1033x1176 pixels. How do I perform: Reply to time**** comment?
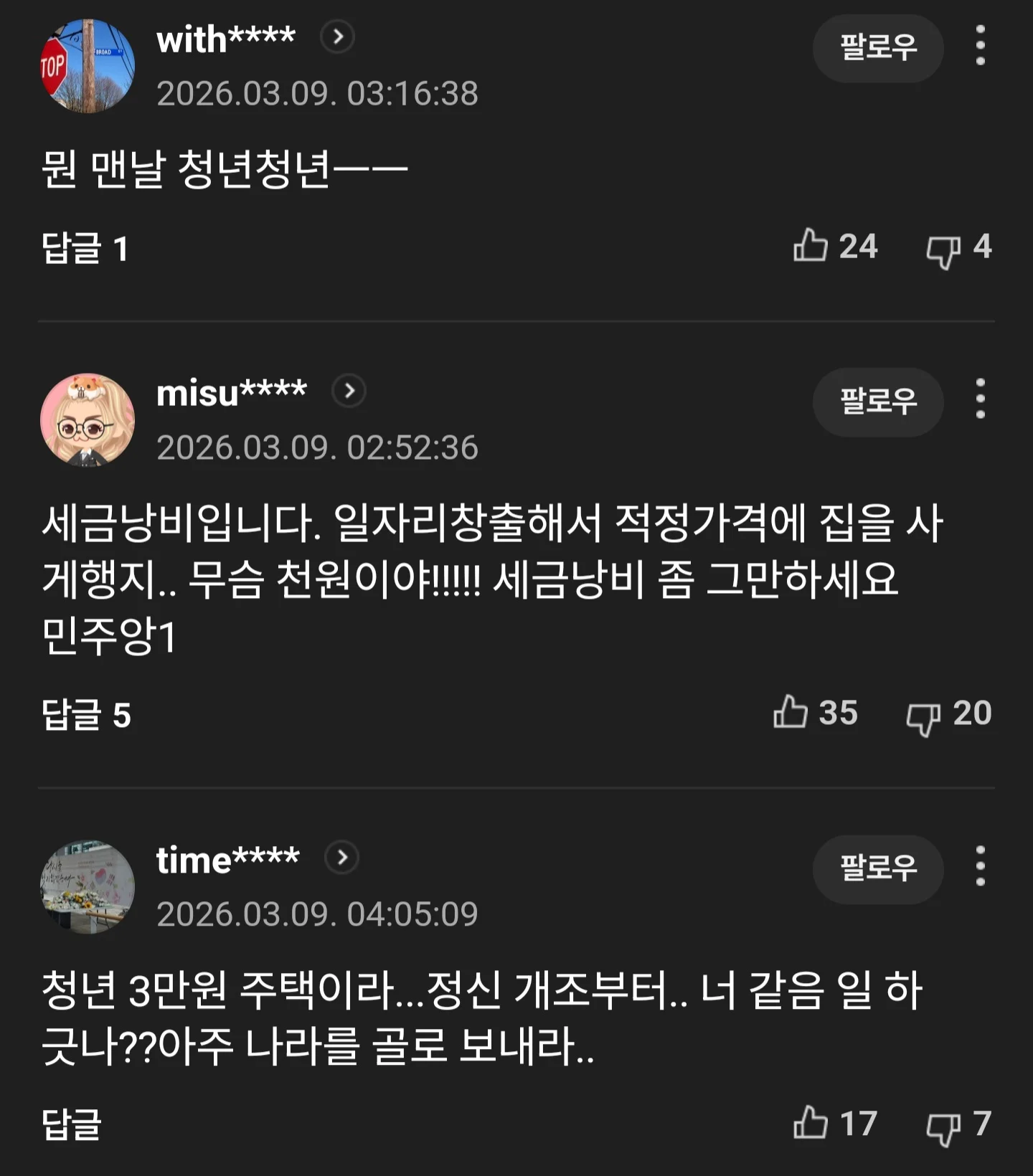(71, 1124)
